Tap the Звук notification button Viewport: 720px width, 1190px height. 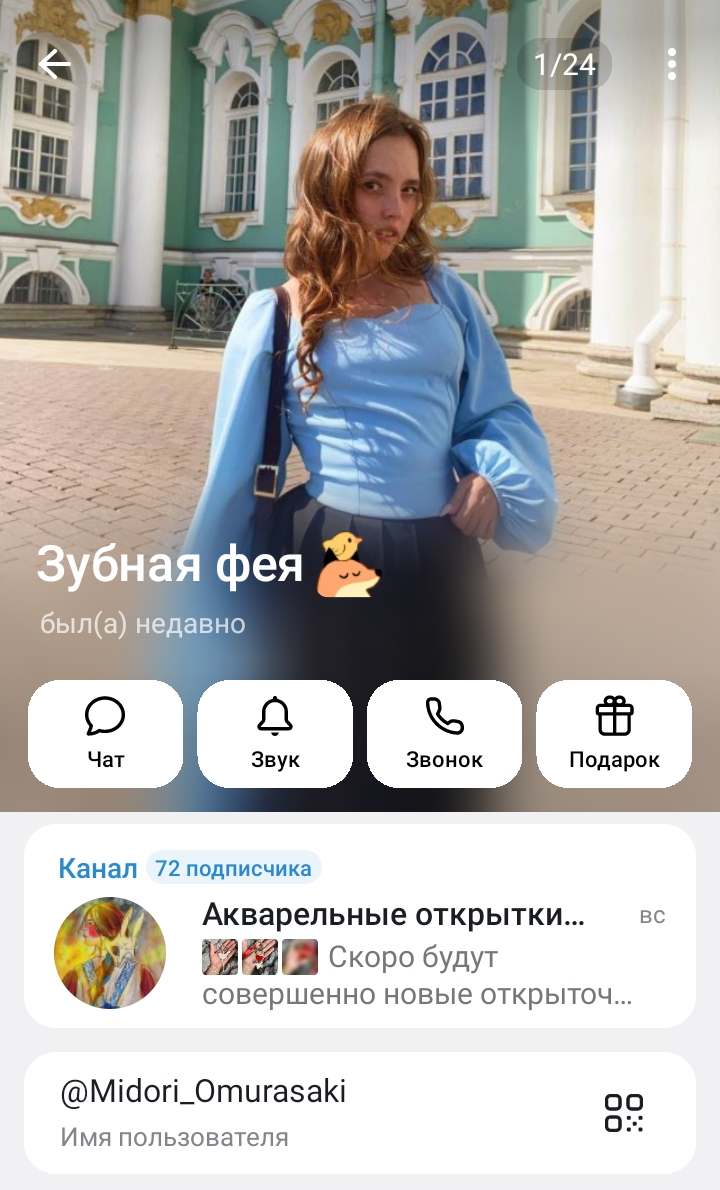click(x=275, y=733)
